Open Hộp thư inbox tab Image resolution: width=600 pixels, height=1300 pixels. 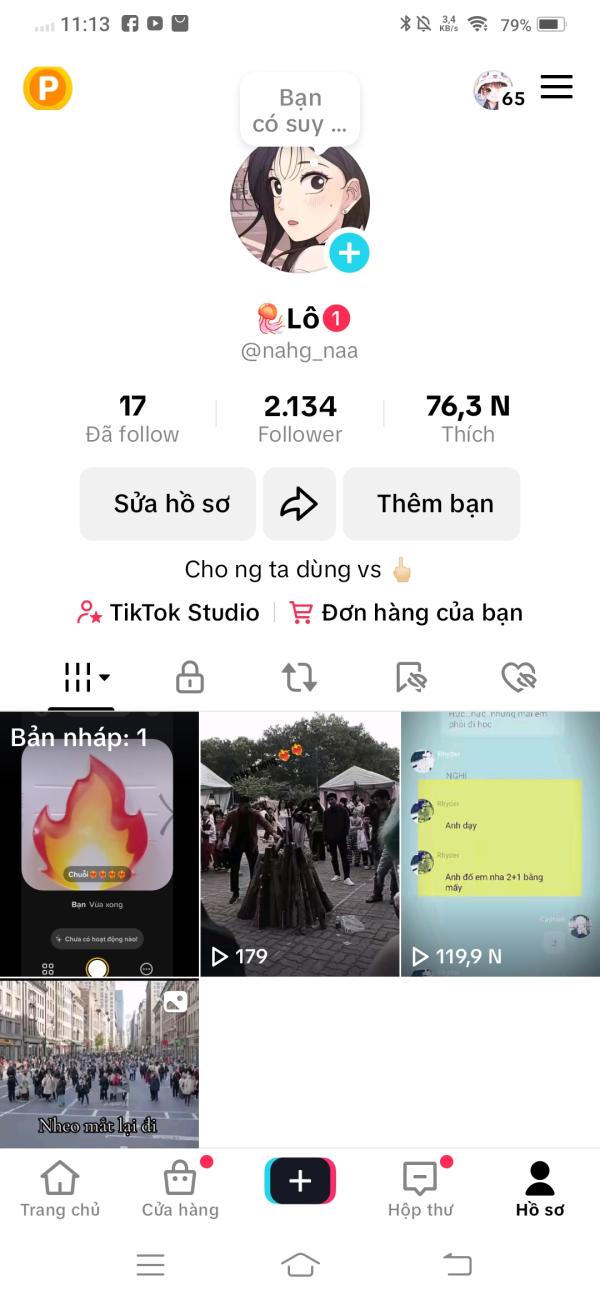click(420, 1189)
